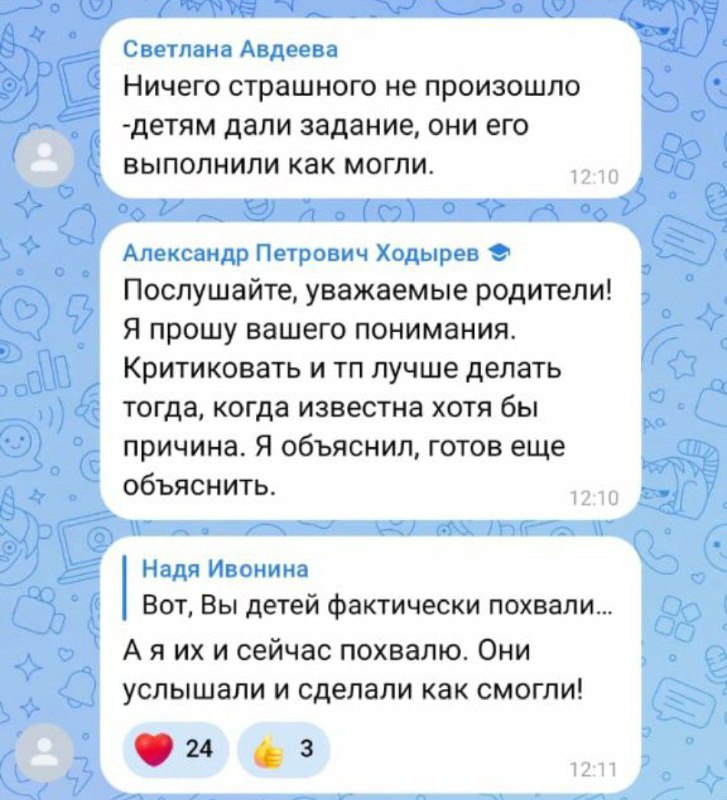Tap the thumbs-up reaction with 3
Image resolution: width=727 pixels, height=800 pixels.
pos(286,748)
